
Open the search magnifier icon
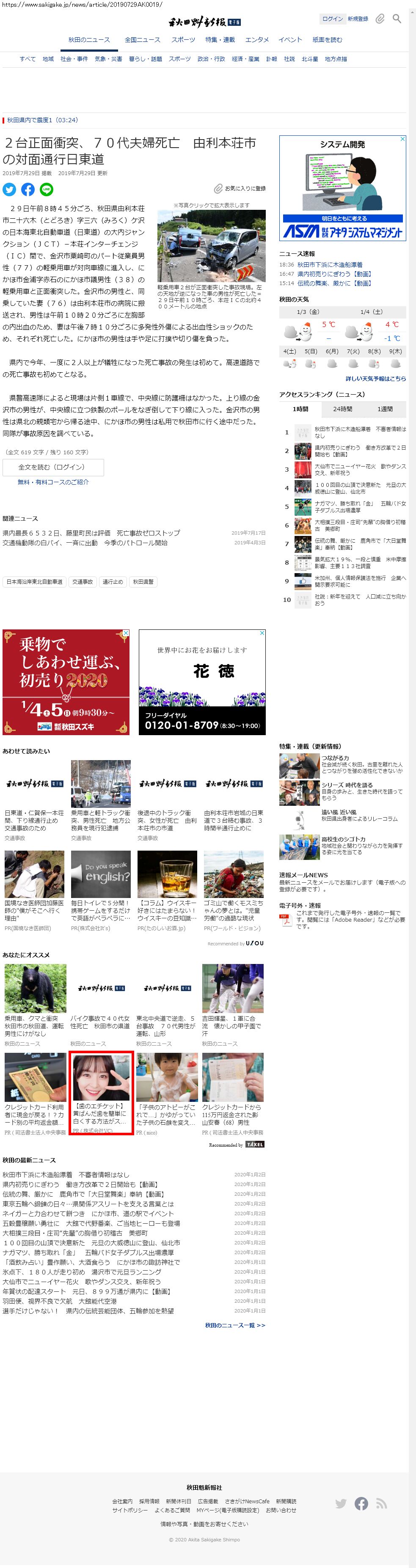[397, 19]
